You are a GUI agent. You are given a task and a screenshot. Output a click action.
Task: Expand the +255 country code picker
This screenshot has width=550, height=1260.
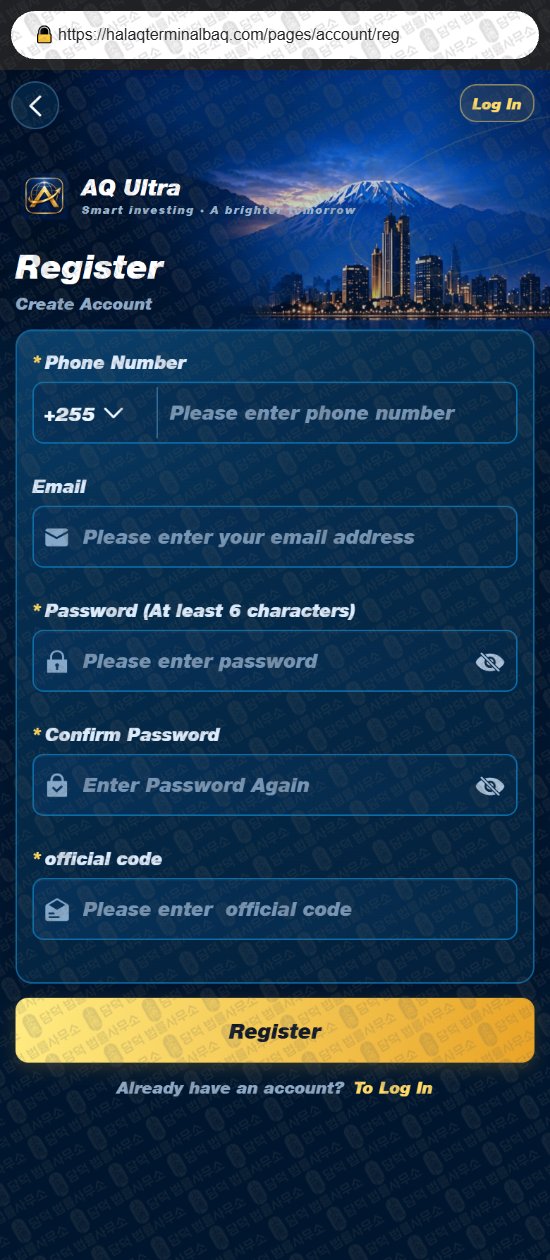(x=84, y=413)
